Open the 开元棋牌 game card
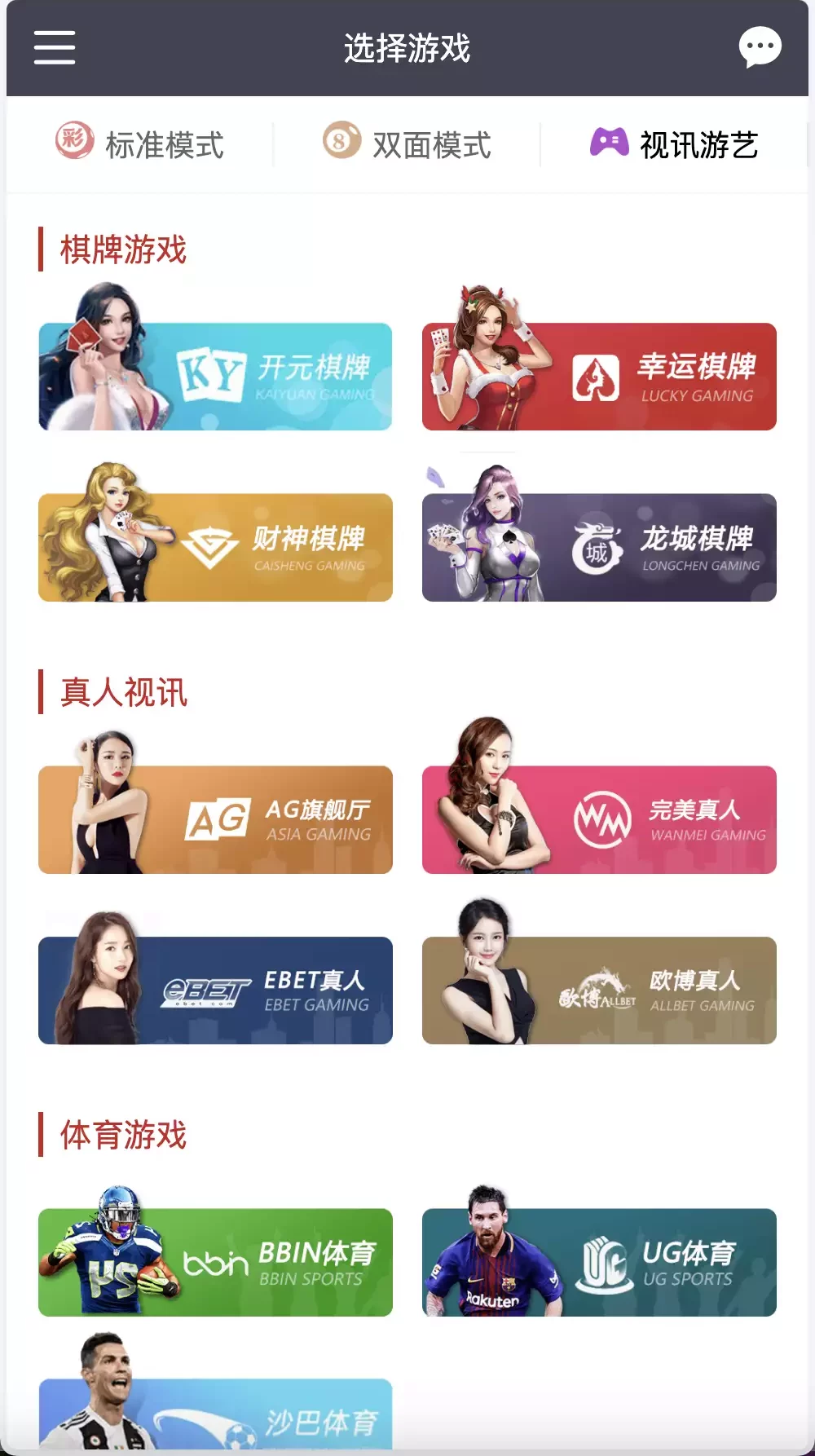This screenshot has width=815, height=1456. pos(216,377)
